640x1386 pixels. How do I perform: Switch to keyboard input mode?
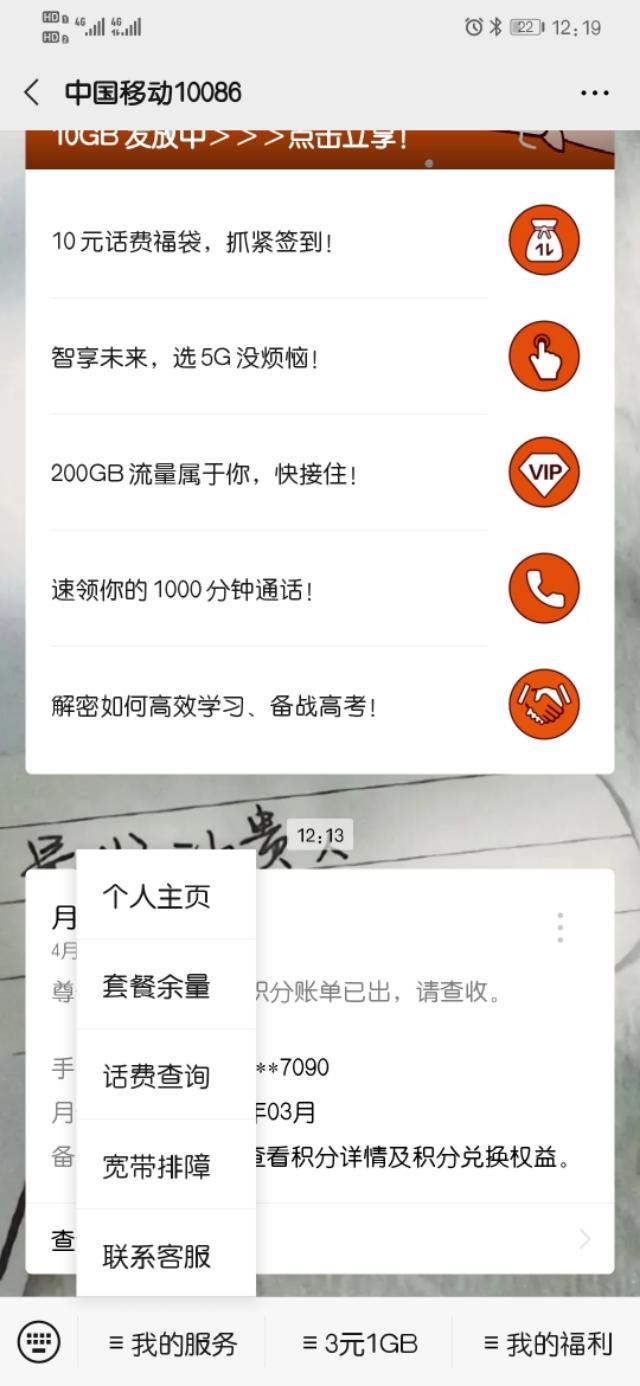coord(39,1342)
